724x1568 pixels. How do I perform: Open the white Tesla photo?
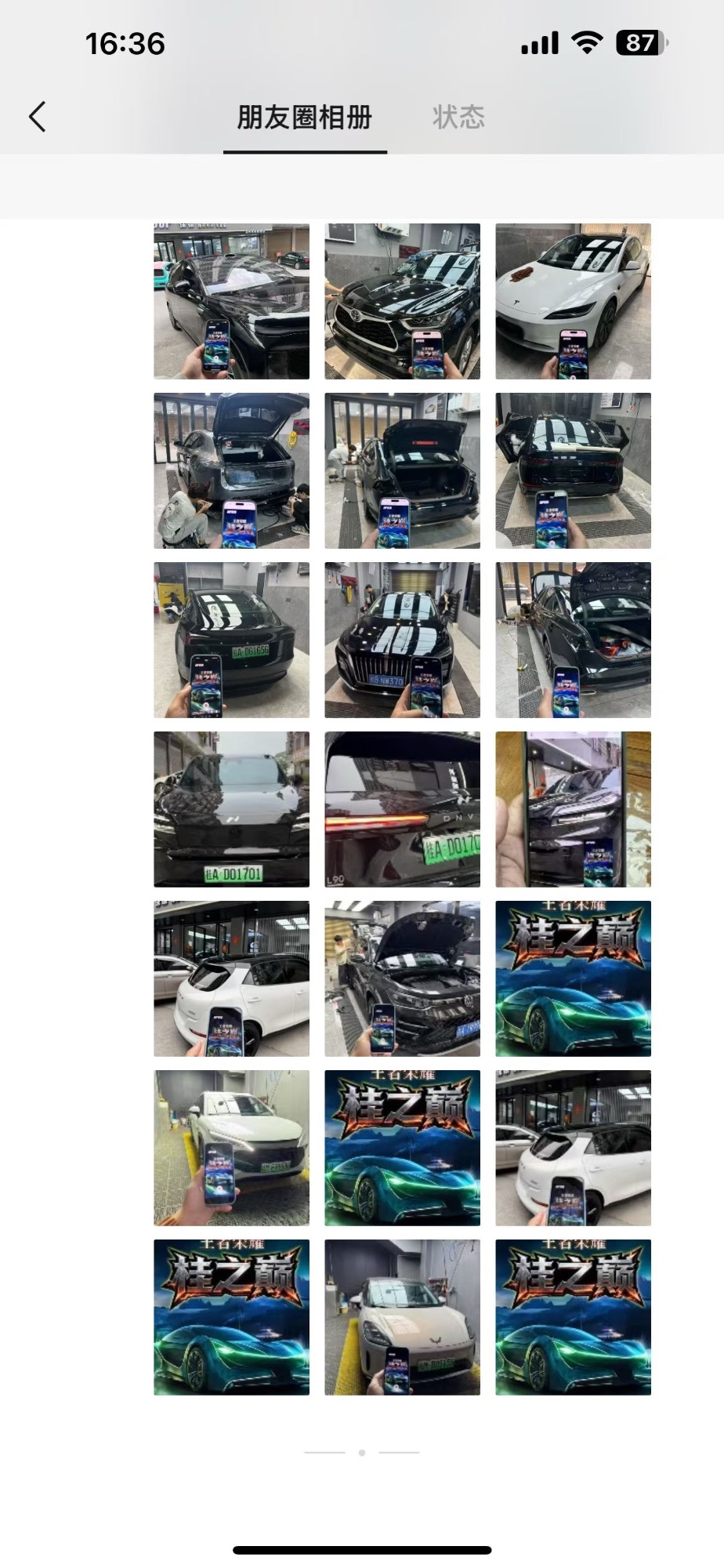click(x=573, y=301)
